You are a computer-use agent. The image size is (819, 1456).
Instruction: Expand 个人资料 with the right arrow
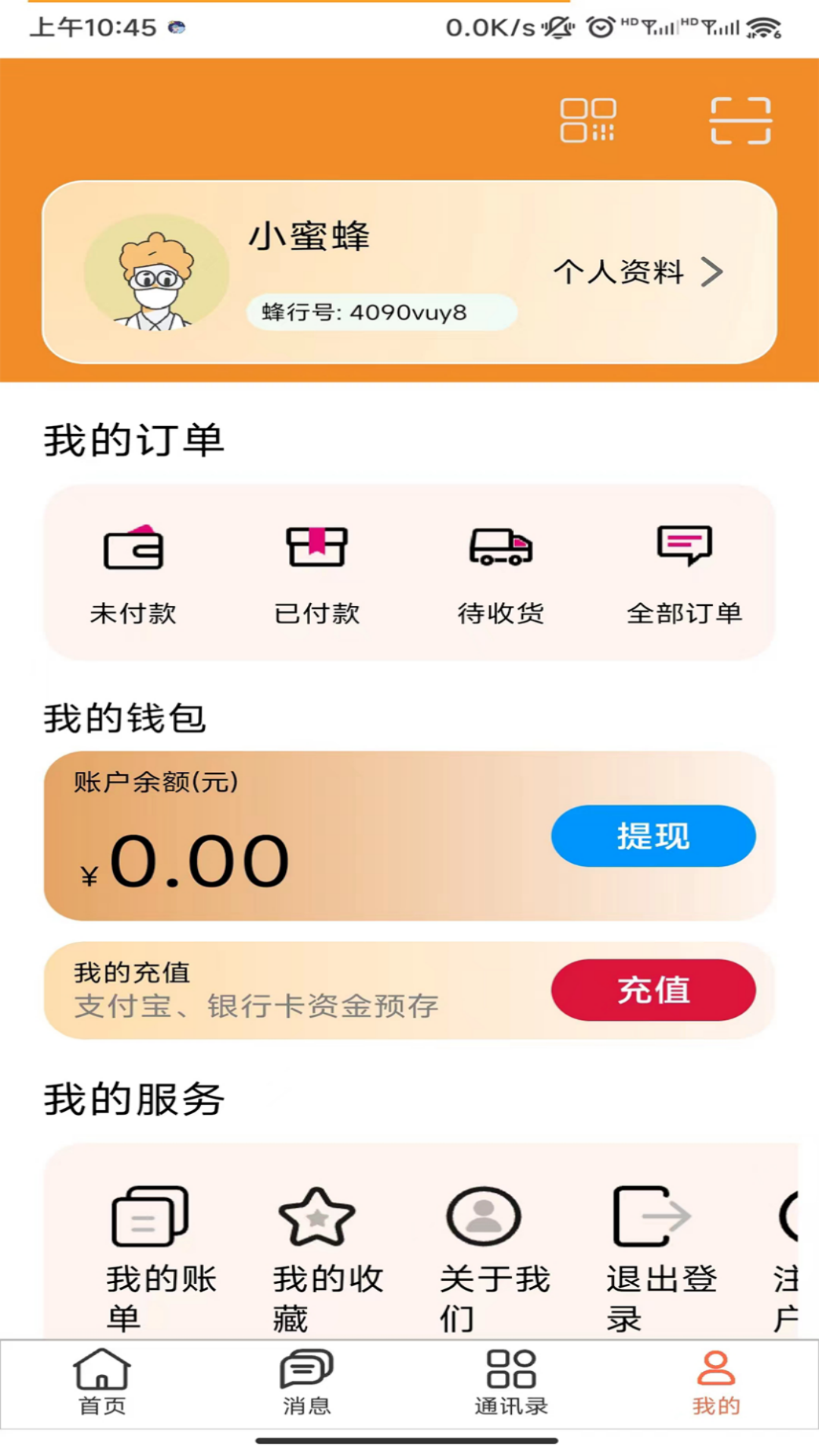click(711, 271)
